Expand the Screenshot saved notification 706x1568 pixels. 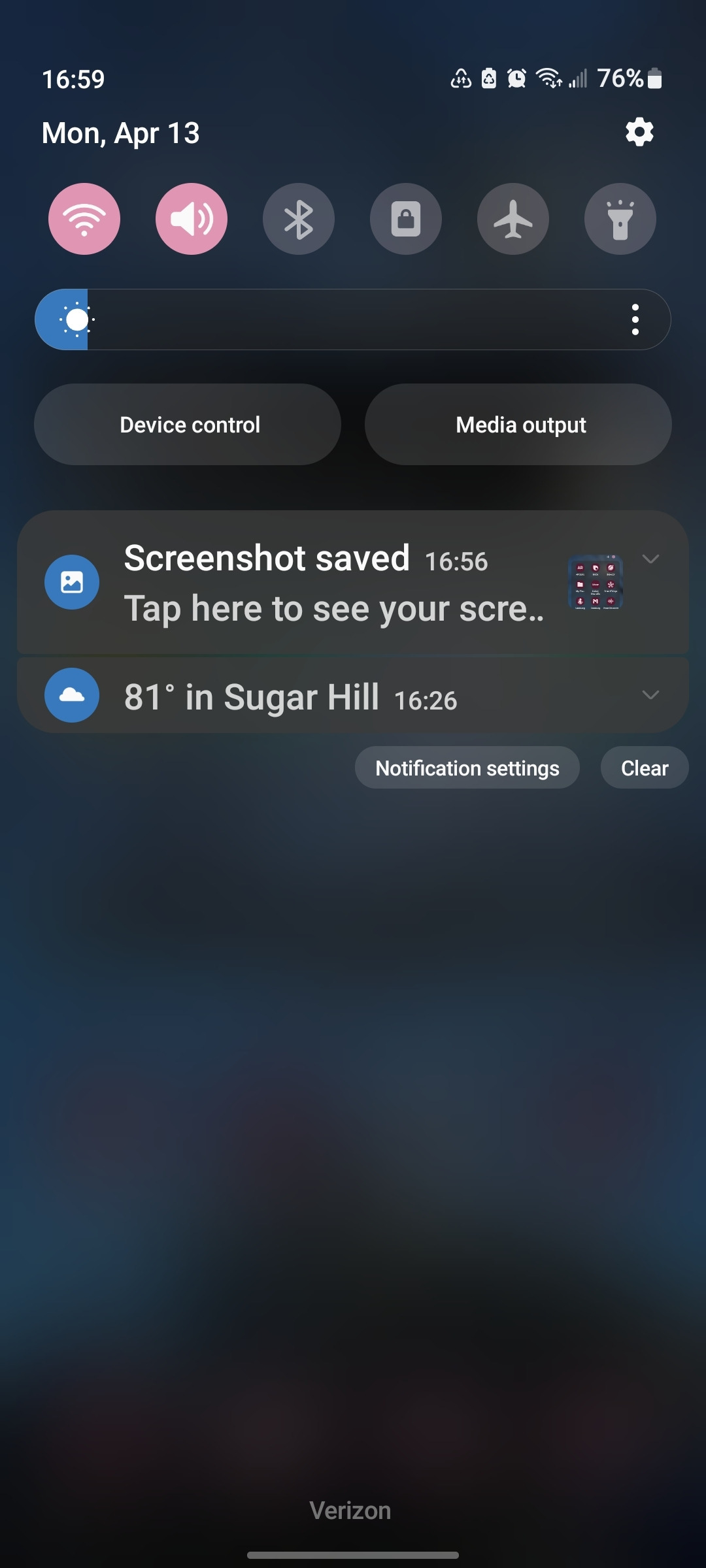[x=651, y=559]
